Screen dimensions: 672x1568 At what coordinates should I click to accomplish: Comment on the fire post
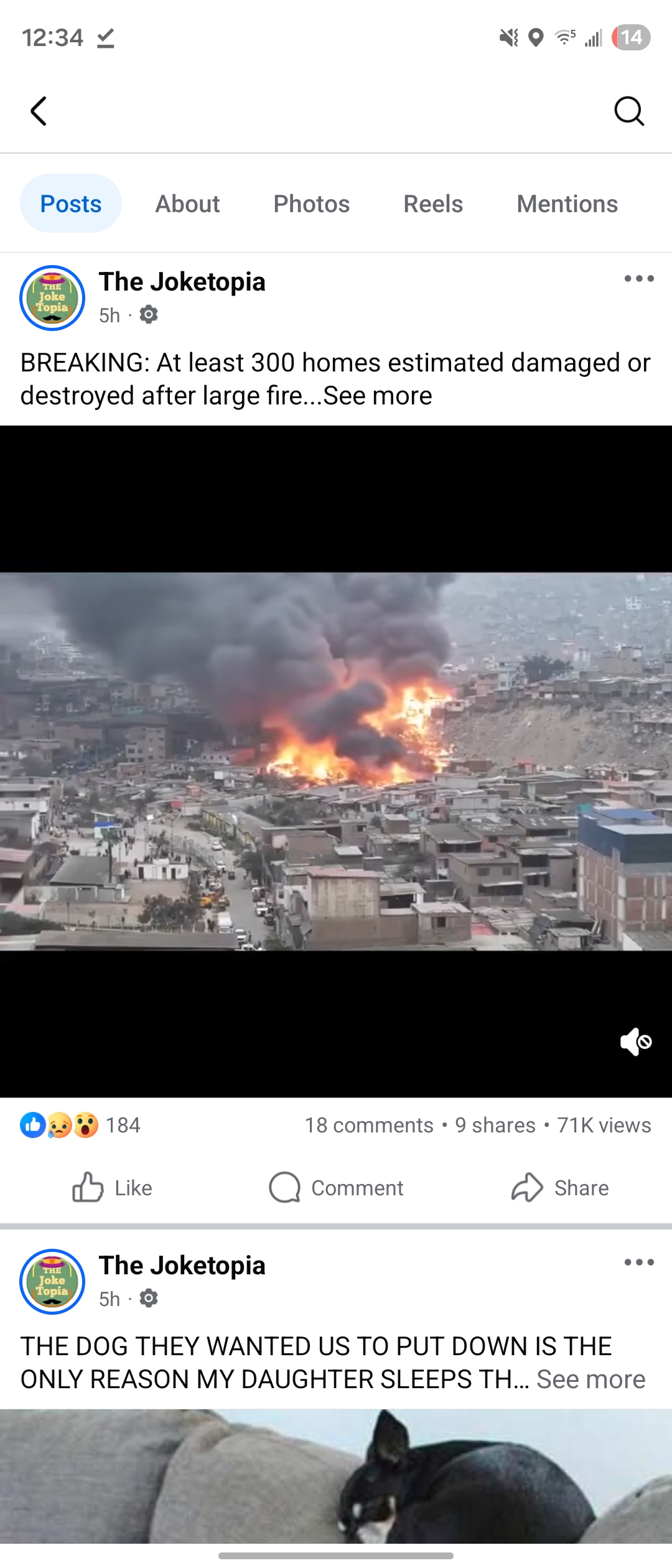pyautogui.click(x=336, y=1188)
